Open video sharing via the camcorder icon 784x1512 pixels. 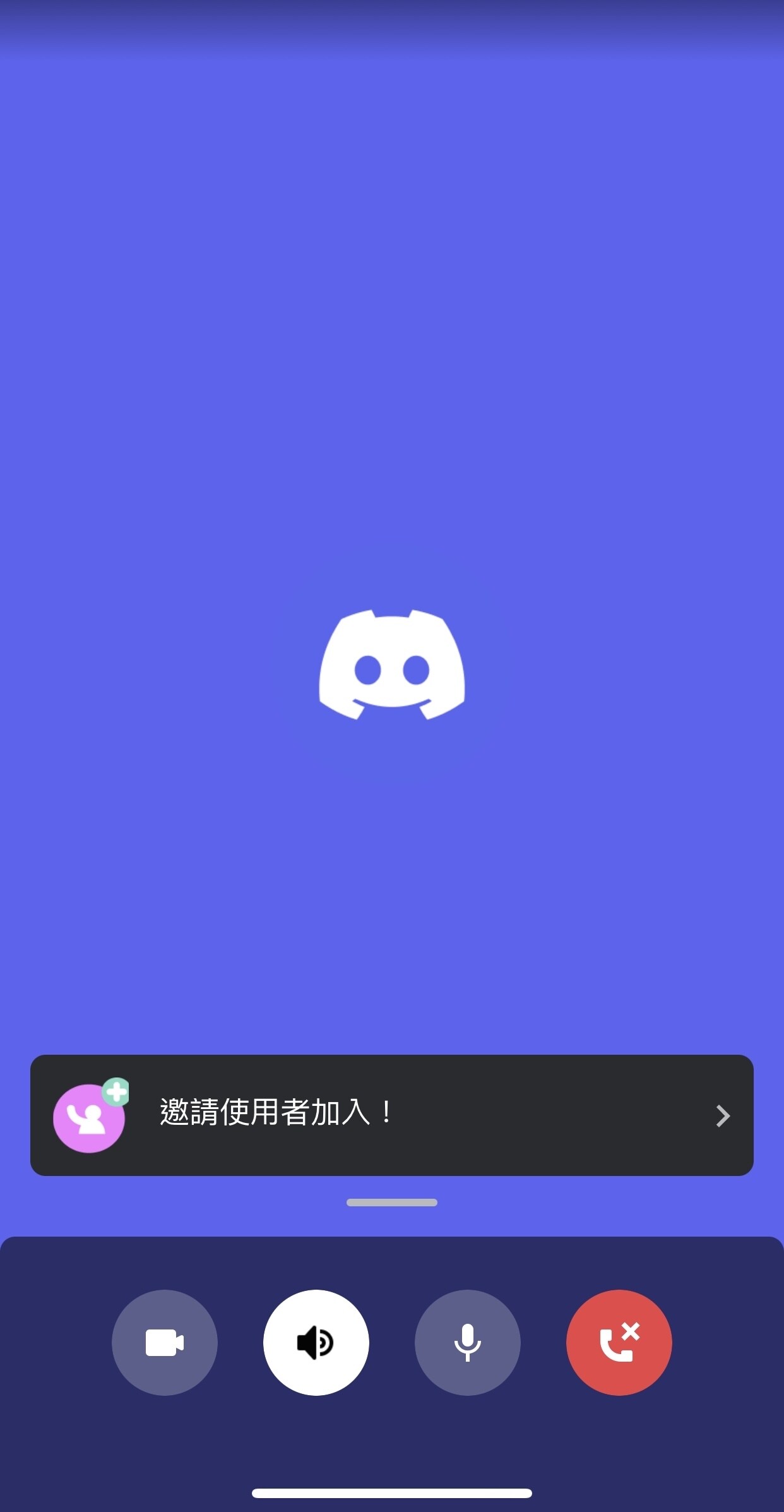click(x=164, y=1343)
